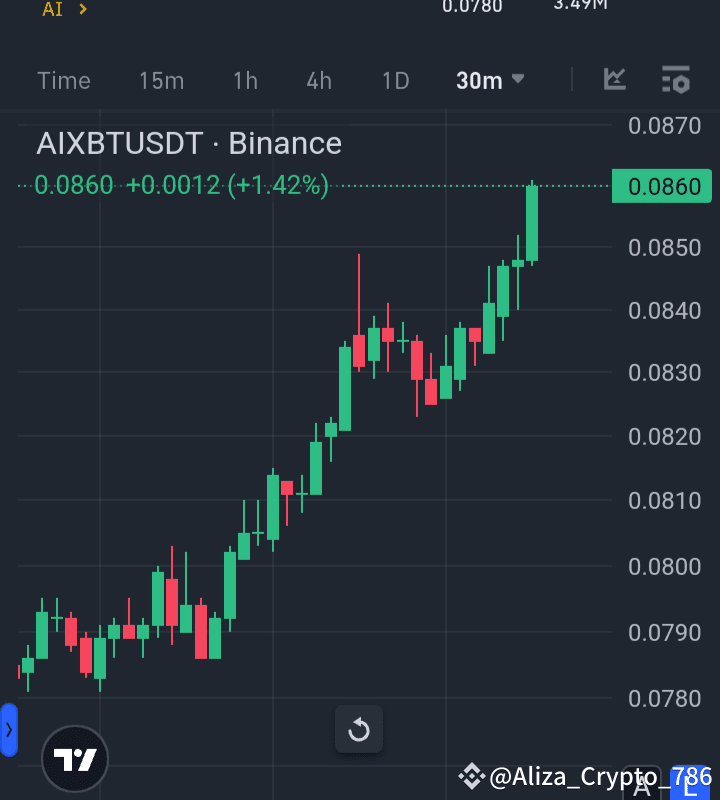Select the line chart style icon
This screenshot has width=720, height=800.
coord(614,80)
